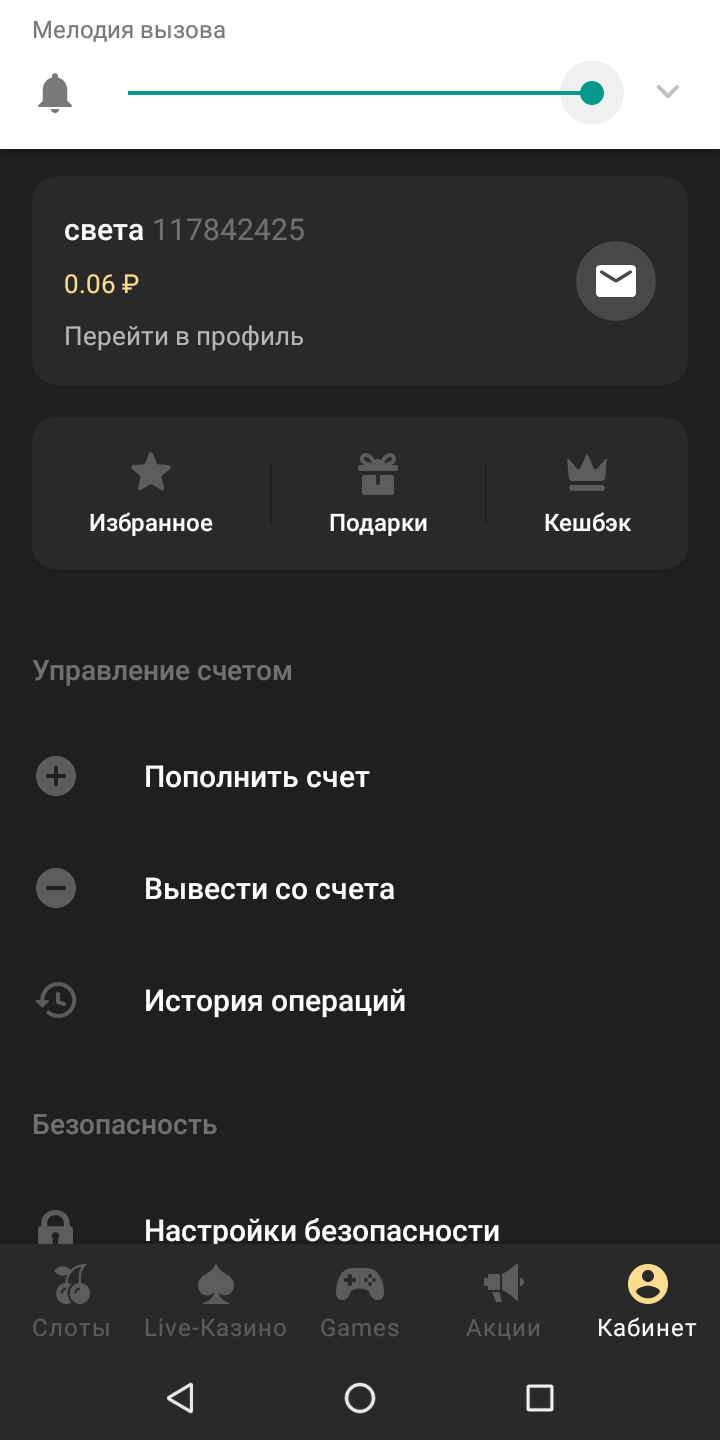This screenshot has width=720, height=1440.
Task: Go to the home screen
Action: [360, 1397]
